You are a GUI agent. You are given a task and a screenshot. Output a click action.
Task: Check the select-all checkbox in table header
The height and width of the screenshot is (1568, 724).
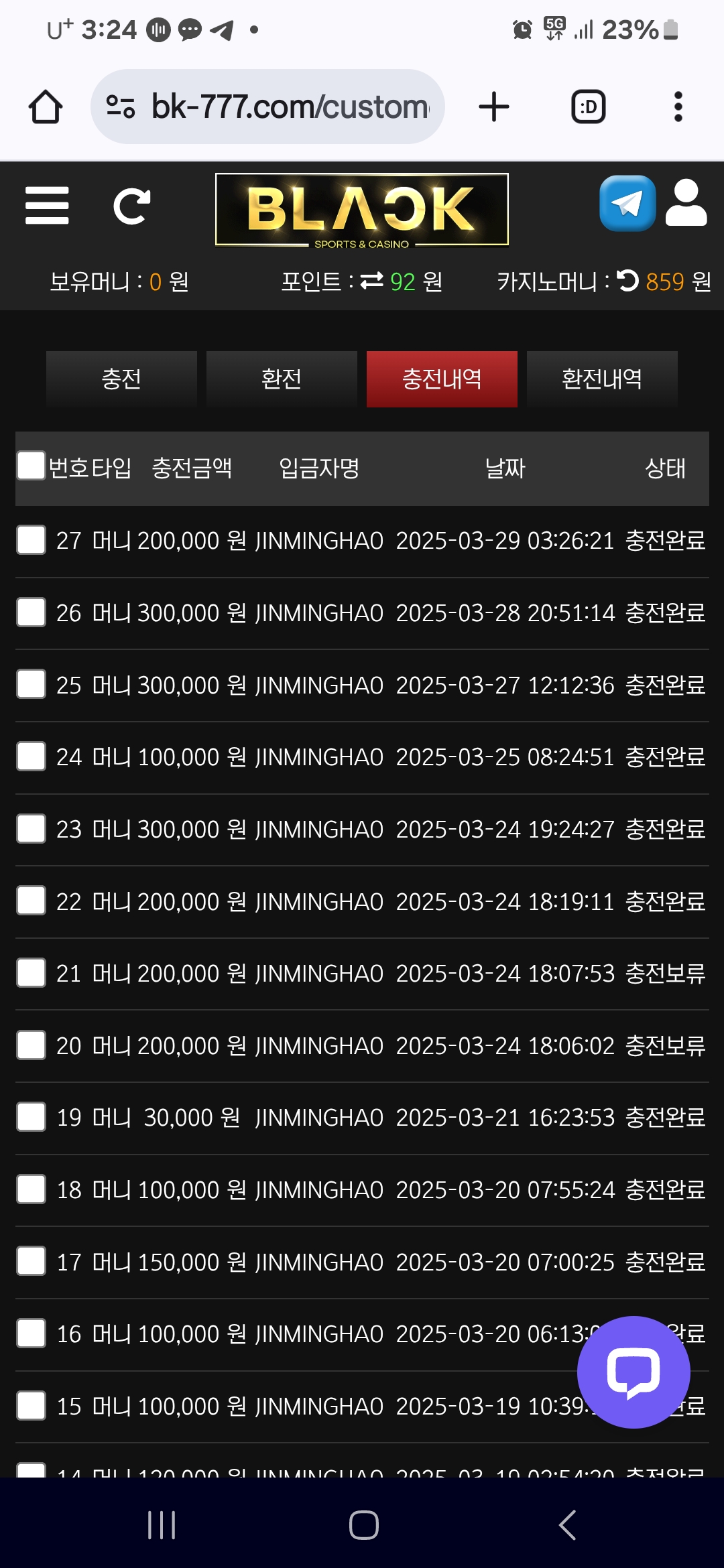click(x=31, y=466)
